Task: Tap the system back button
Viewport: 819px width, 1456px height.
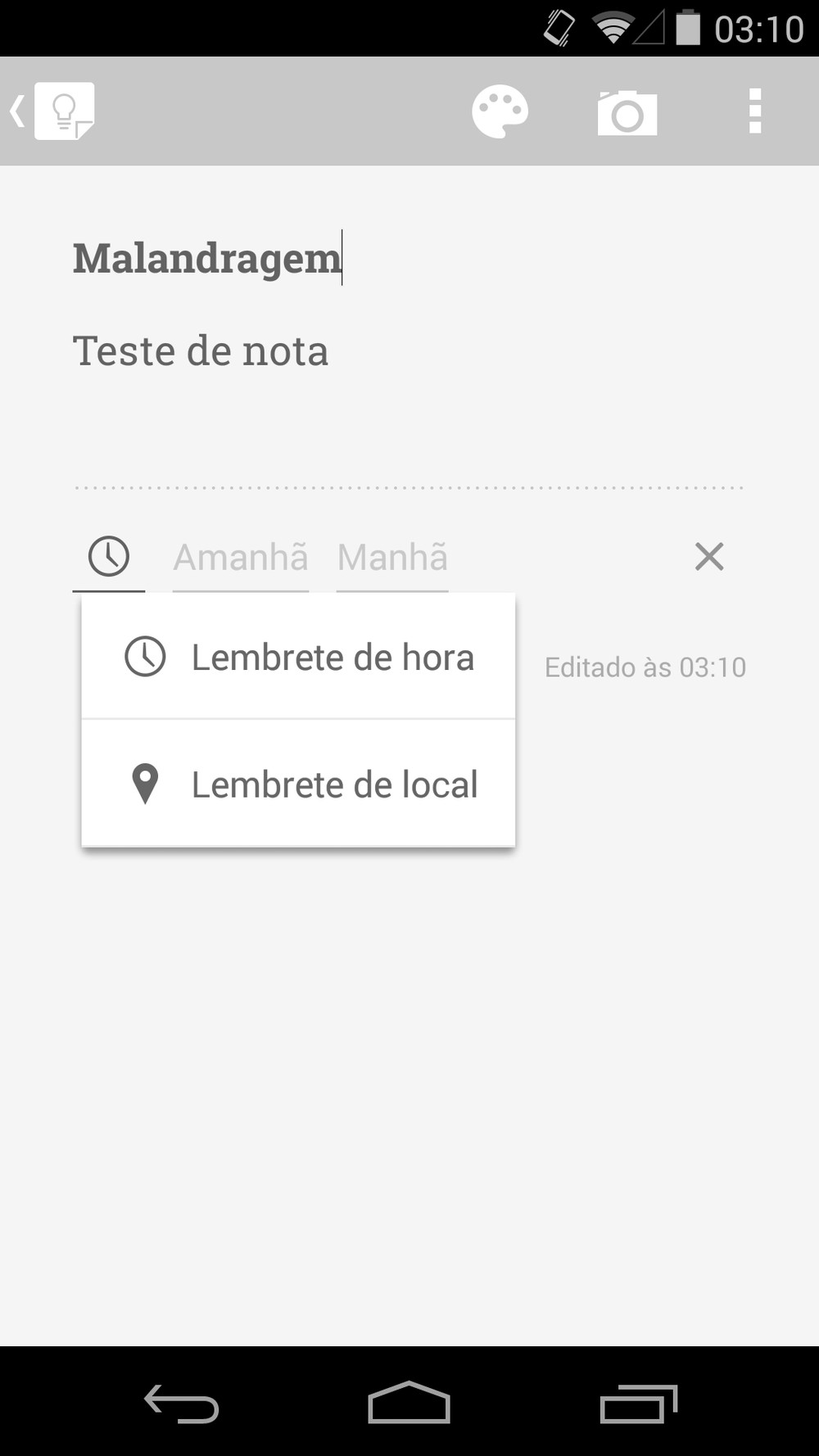Action: click(x=181, y=1404)
